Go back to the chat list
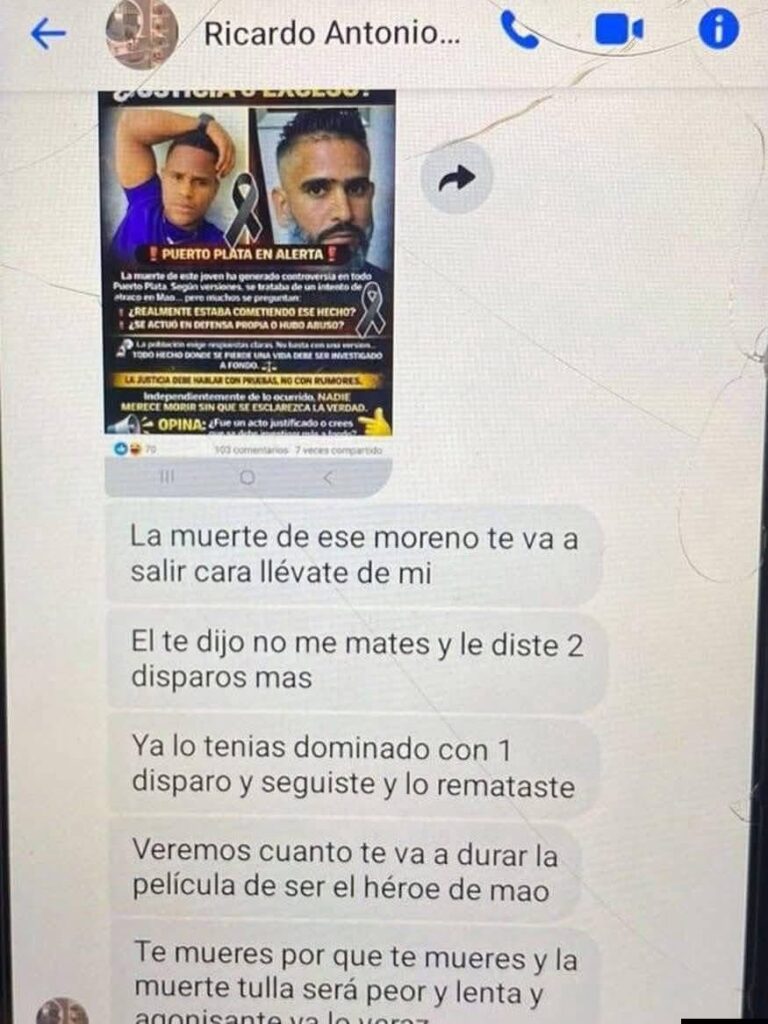 pos(47,33)
